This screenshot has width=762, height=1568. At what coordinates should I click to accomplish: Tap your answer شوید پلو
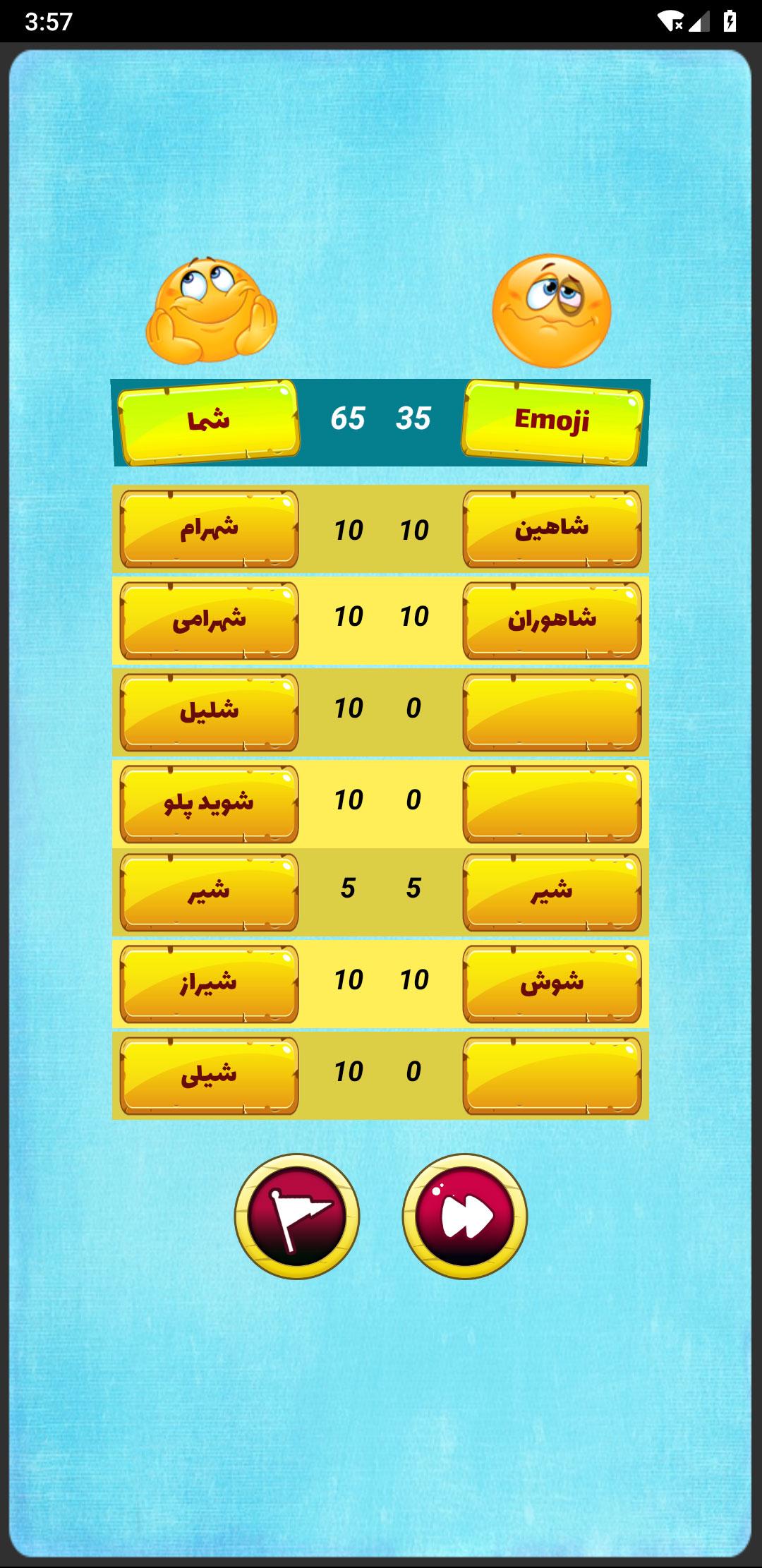tap(209, 804)
